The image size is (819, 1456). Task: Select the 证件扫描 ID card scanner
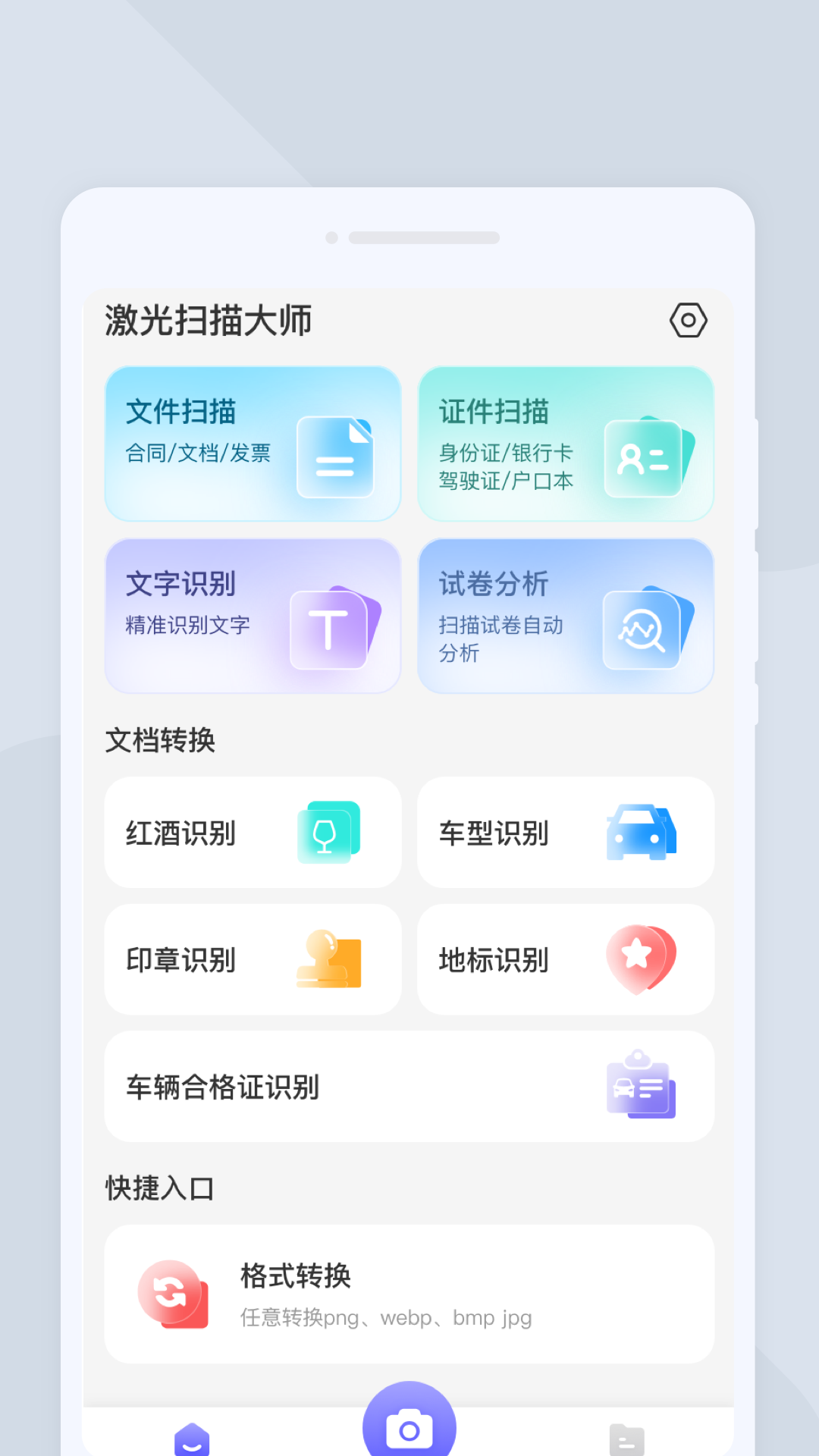[x=566, y=444]
